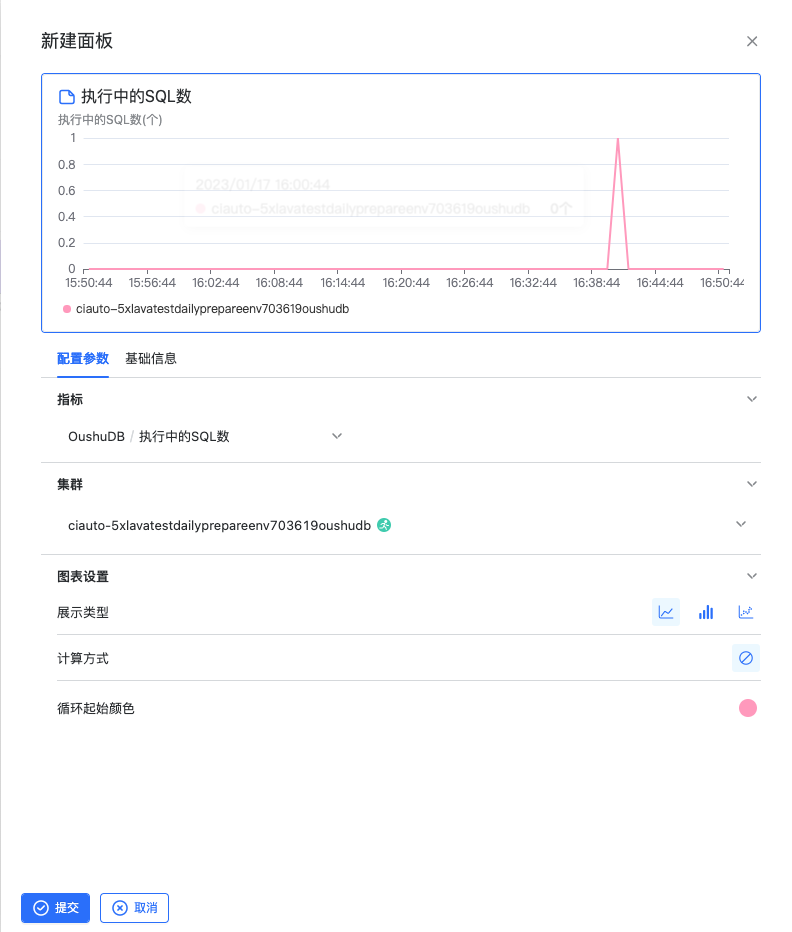This screenshot has width=792, height=932.
Task: Toggle the ciauto series in chart legend
Action: click(x=205, y=309)
